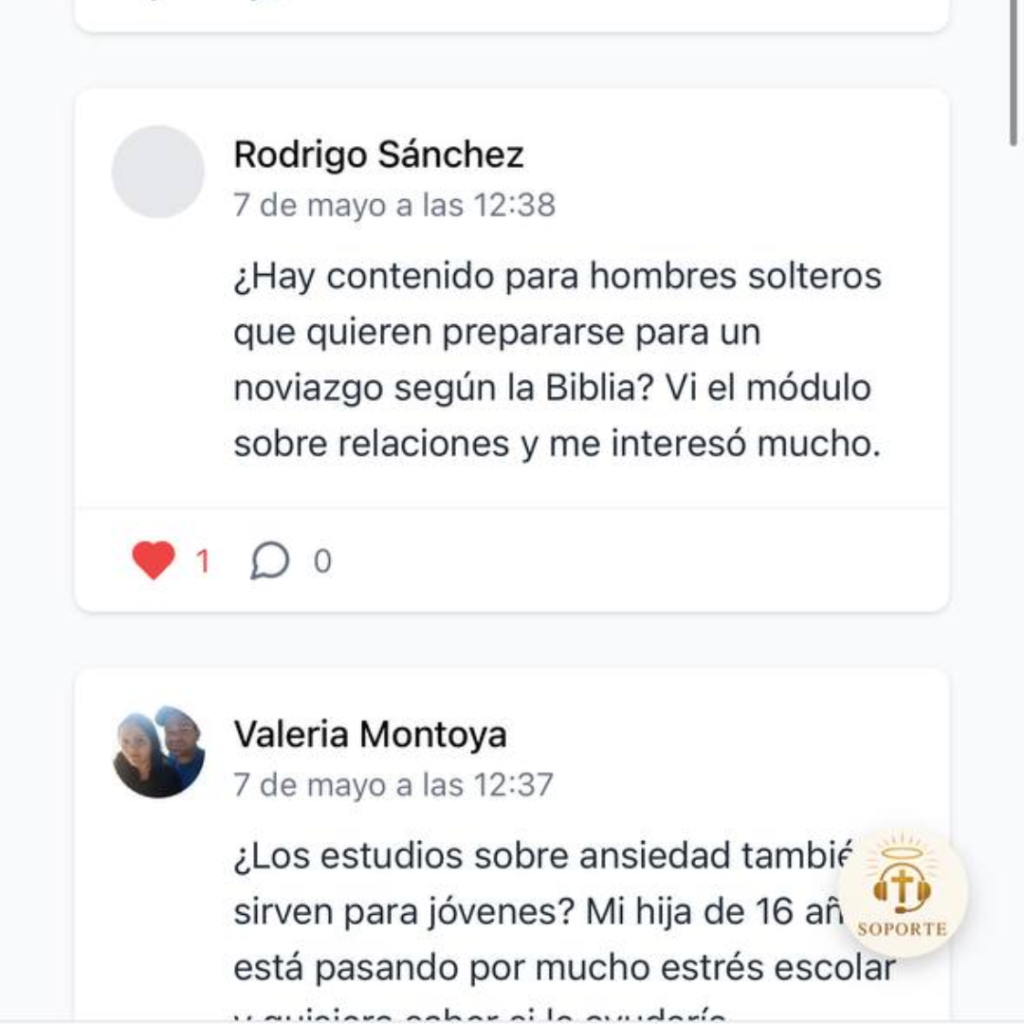View Valeria Montoya's profile photo
The image size is (1024, 1024).
click(158, 752)
